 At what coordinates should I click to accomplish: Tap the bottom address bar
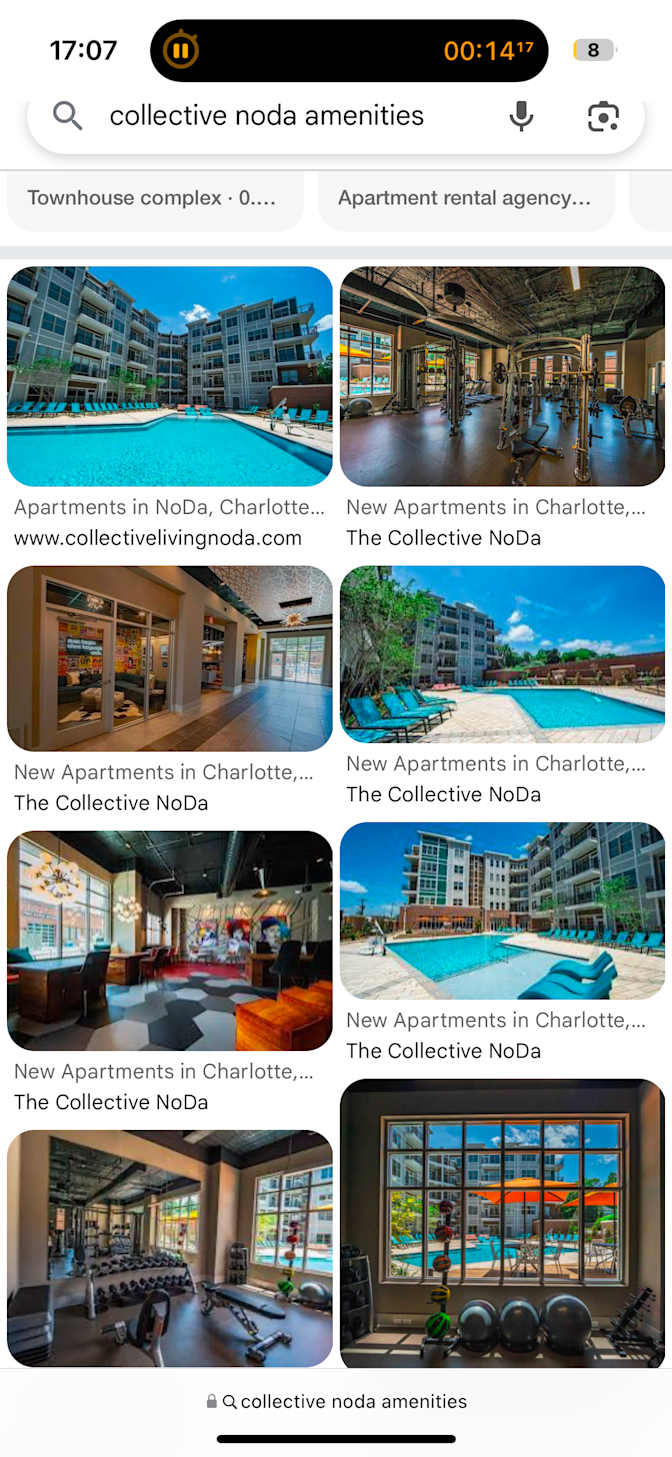[x=336, y=1402]
